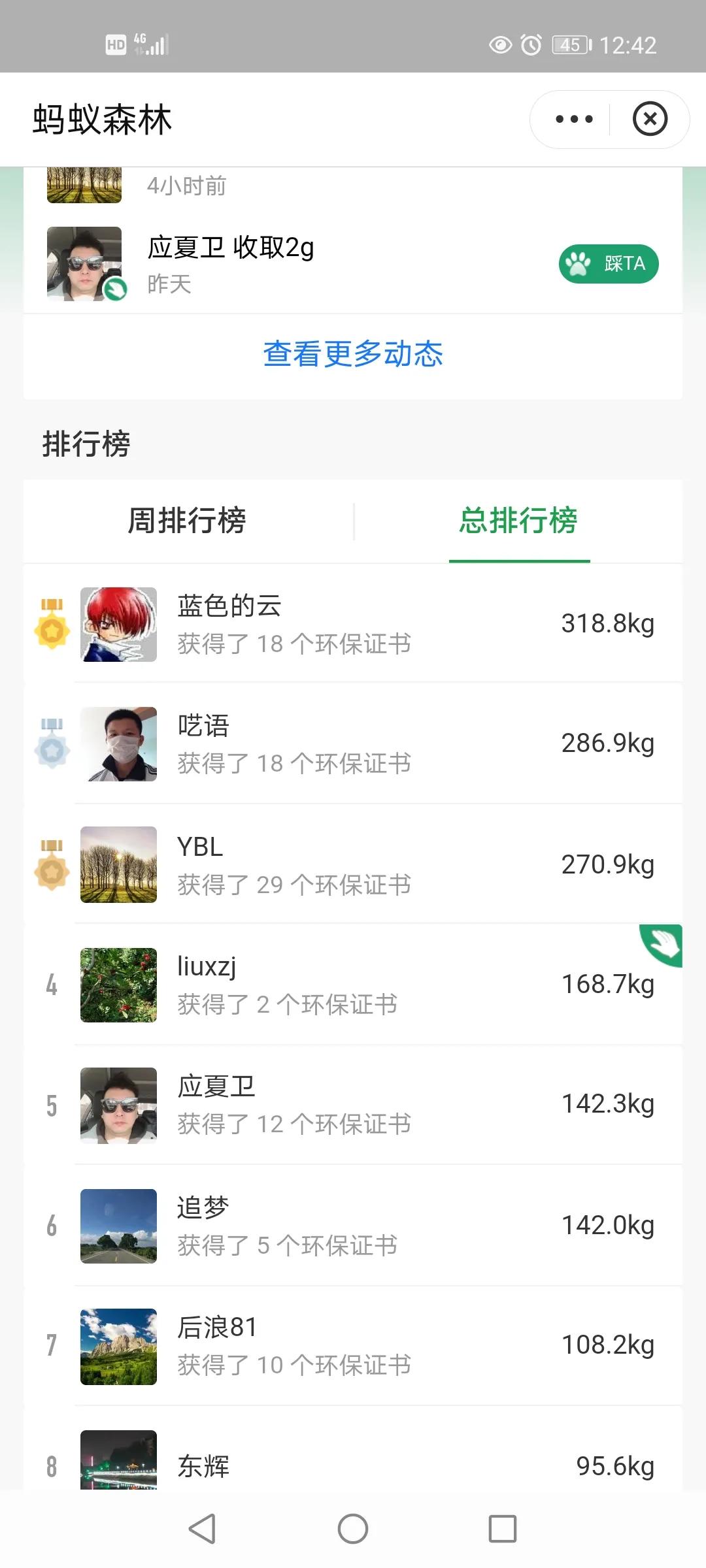Image resolution: width=706 pixels, height=1568 pixels.
Task: Tap the circular home navigation button
Action: pyautogui.click(x=352, y=1528)
